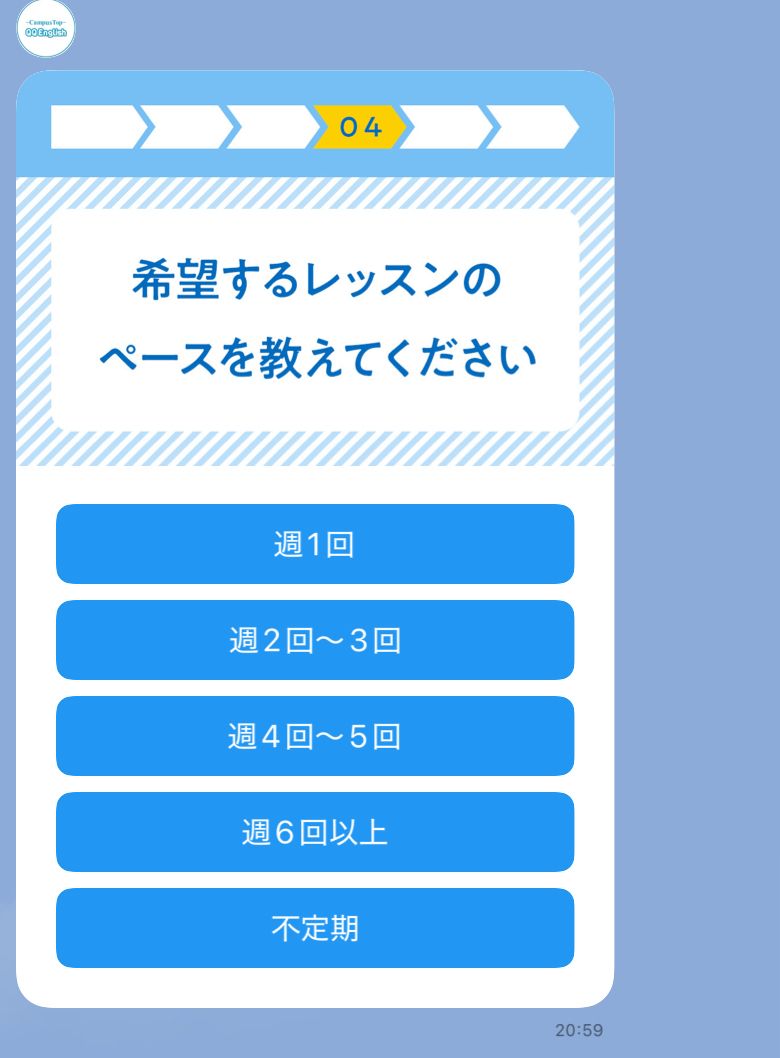Select the 週1回 option

(x=314, y=544)
